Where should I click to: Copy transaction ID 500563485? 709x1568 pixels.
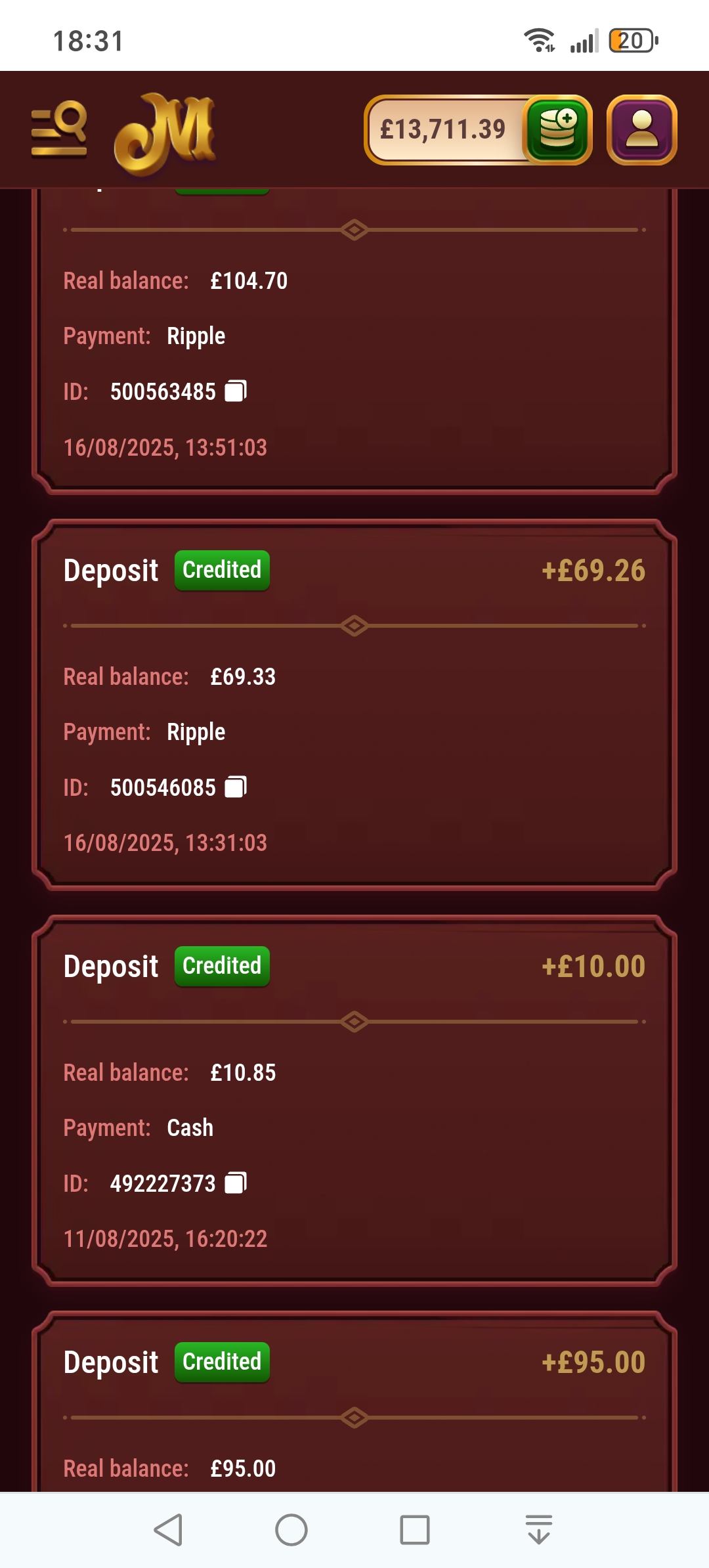[236, 391]
